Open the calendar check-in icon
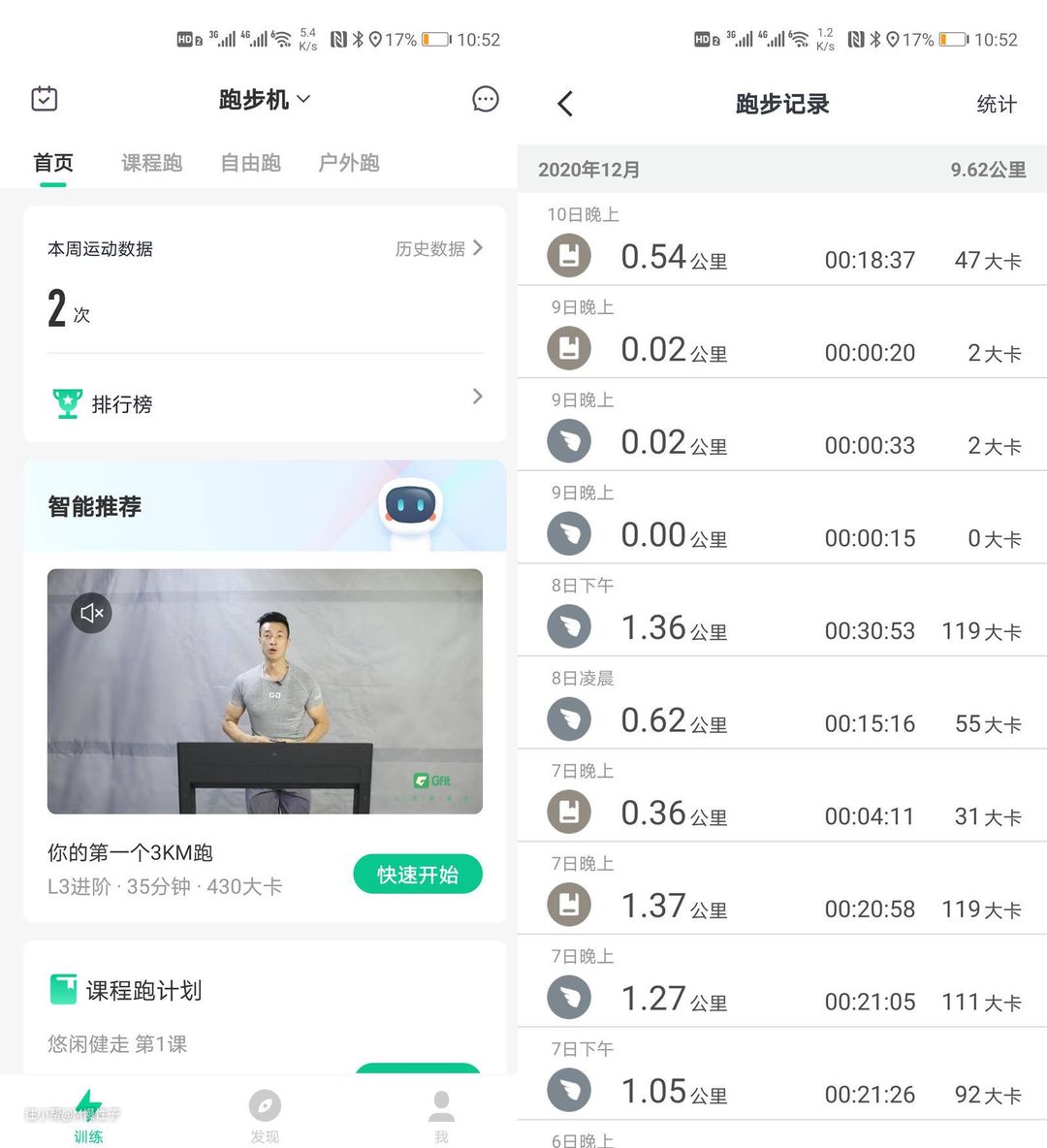This screenshot has height=1148, width=1047. (x=45, y=99)
